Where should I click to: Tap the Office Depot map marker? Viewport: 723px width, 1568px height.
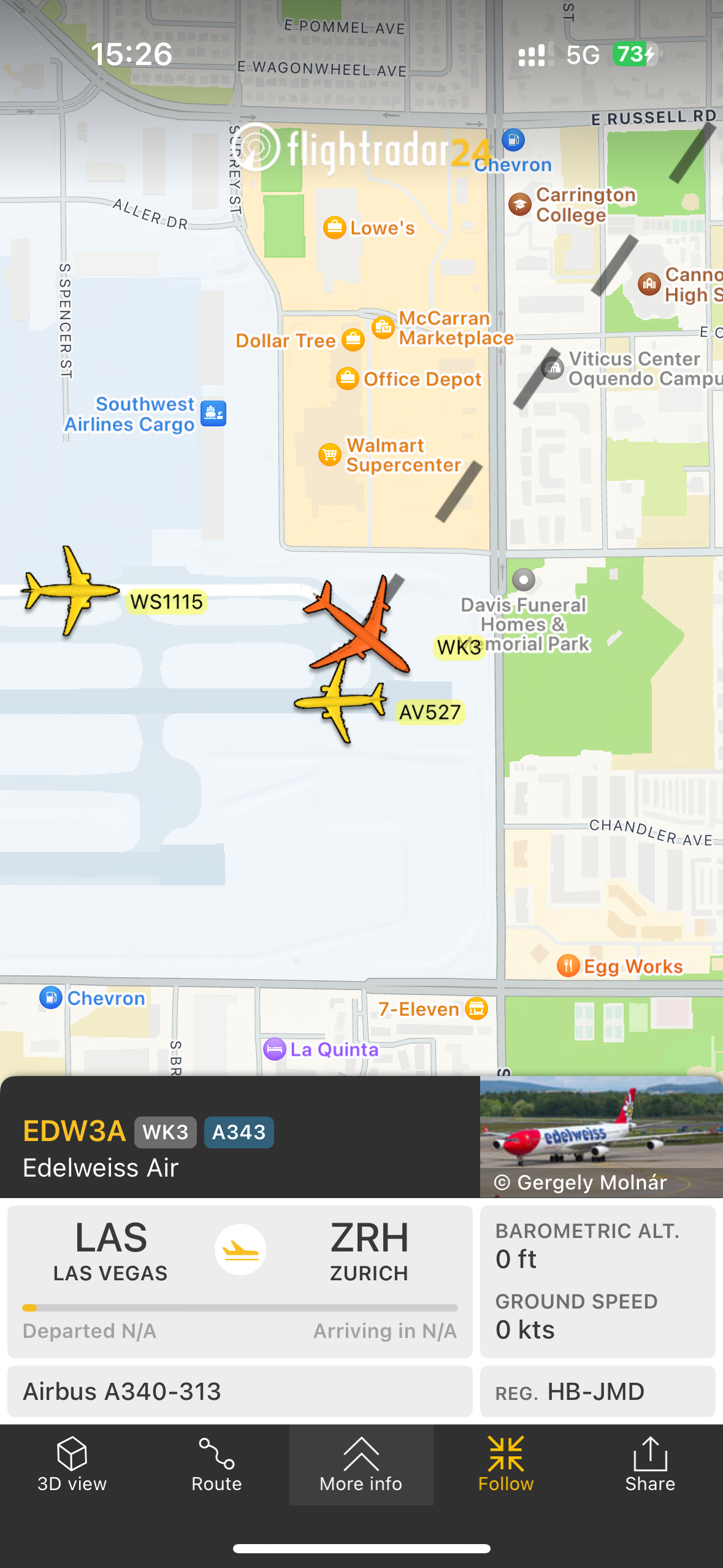point(347,379)
